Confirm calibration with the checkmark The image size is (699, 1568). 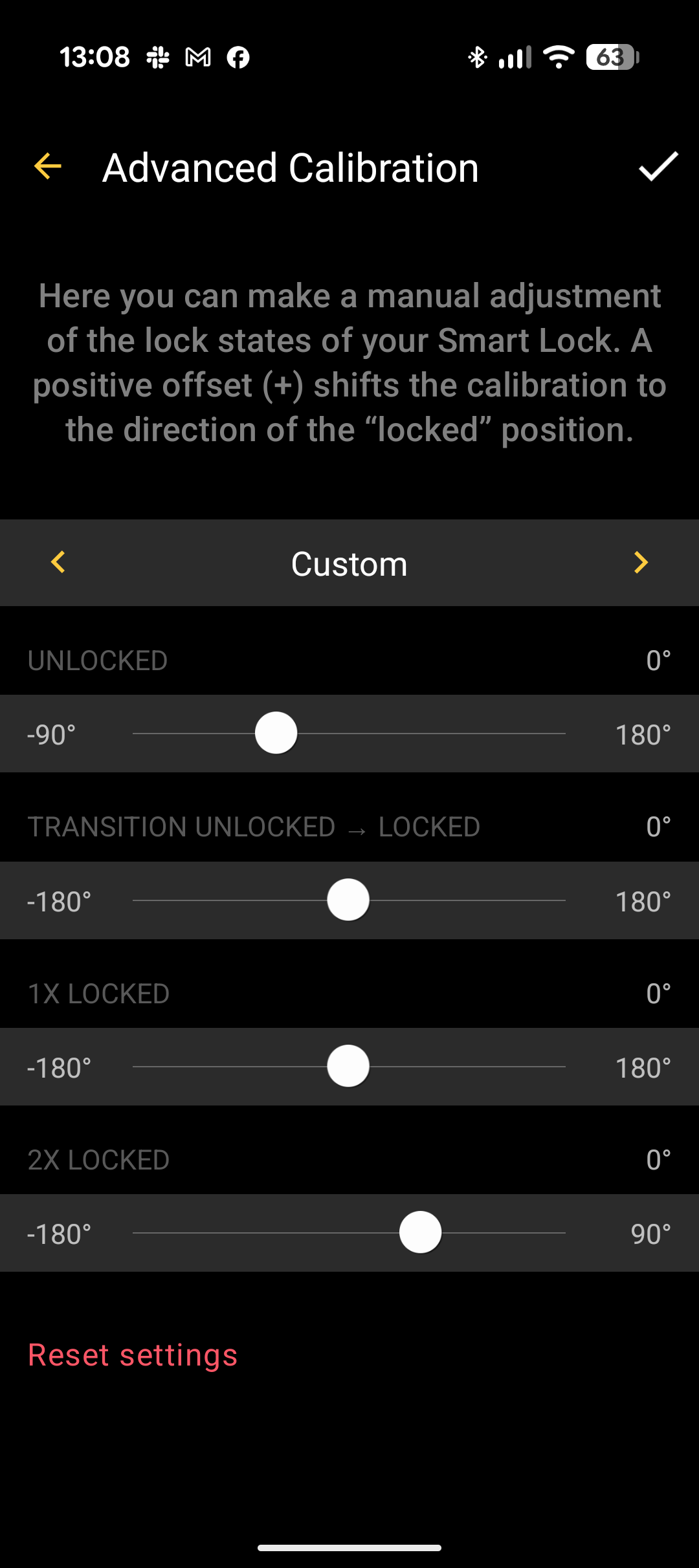tap(658, 167)
